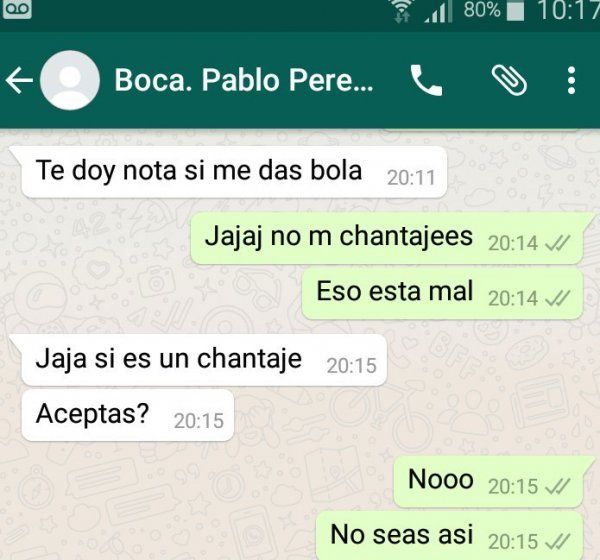Start a voice call
The image size is (600, 560).
[x=427, y=81]
